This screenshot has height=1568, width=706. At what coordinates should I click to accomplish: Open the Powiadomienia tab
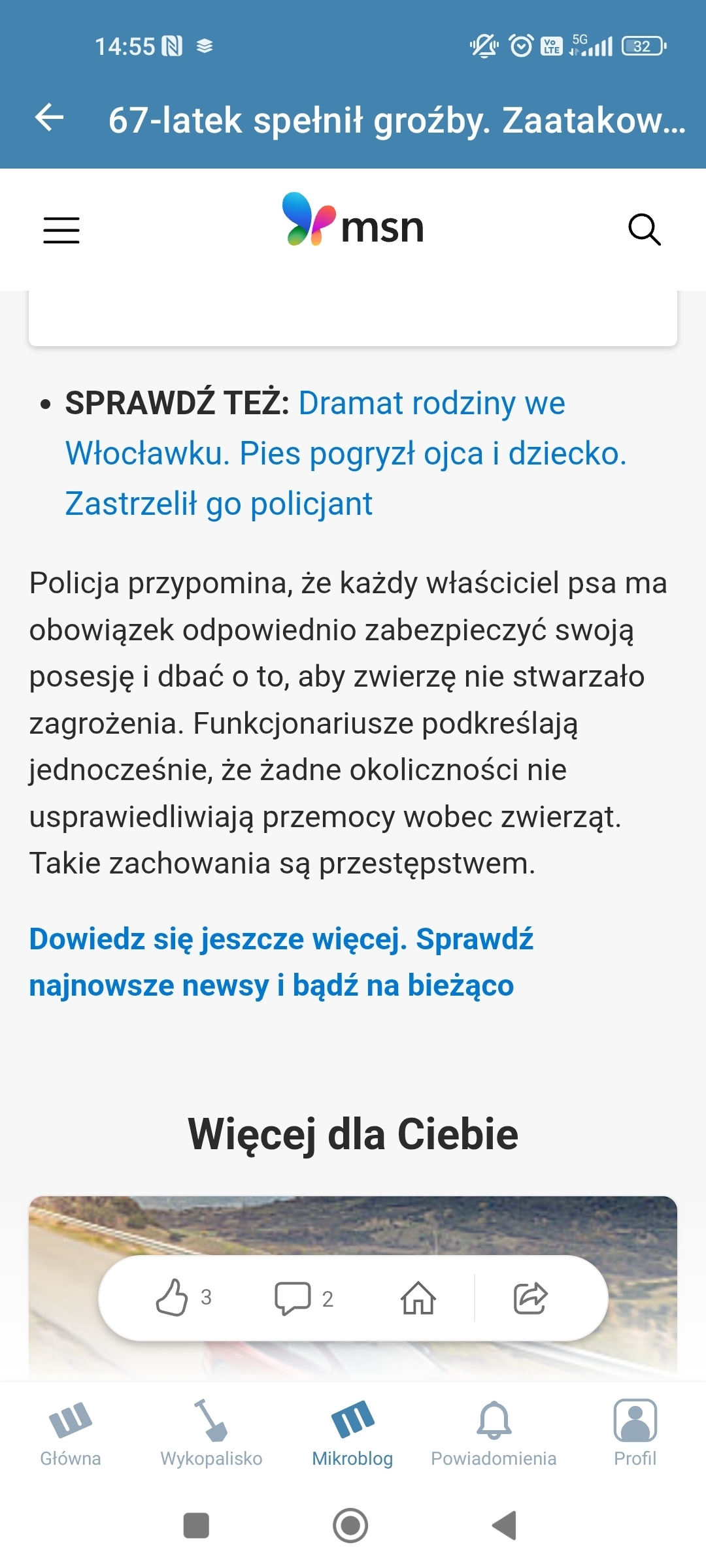(494, 1433)
